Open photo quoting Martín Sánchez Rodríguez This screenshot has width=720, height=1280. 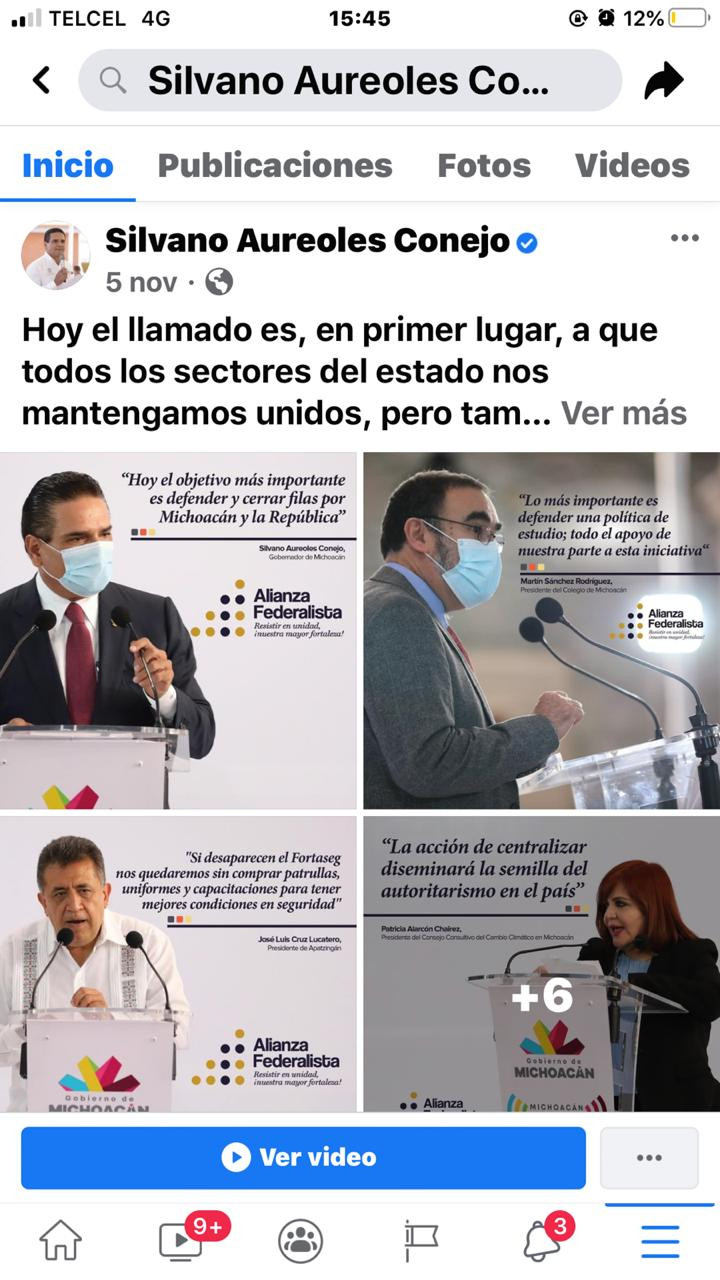click(541, 630)
